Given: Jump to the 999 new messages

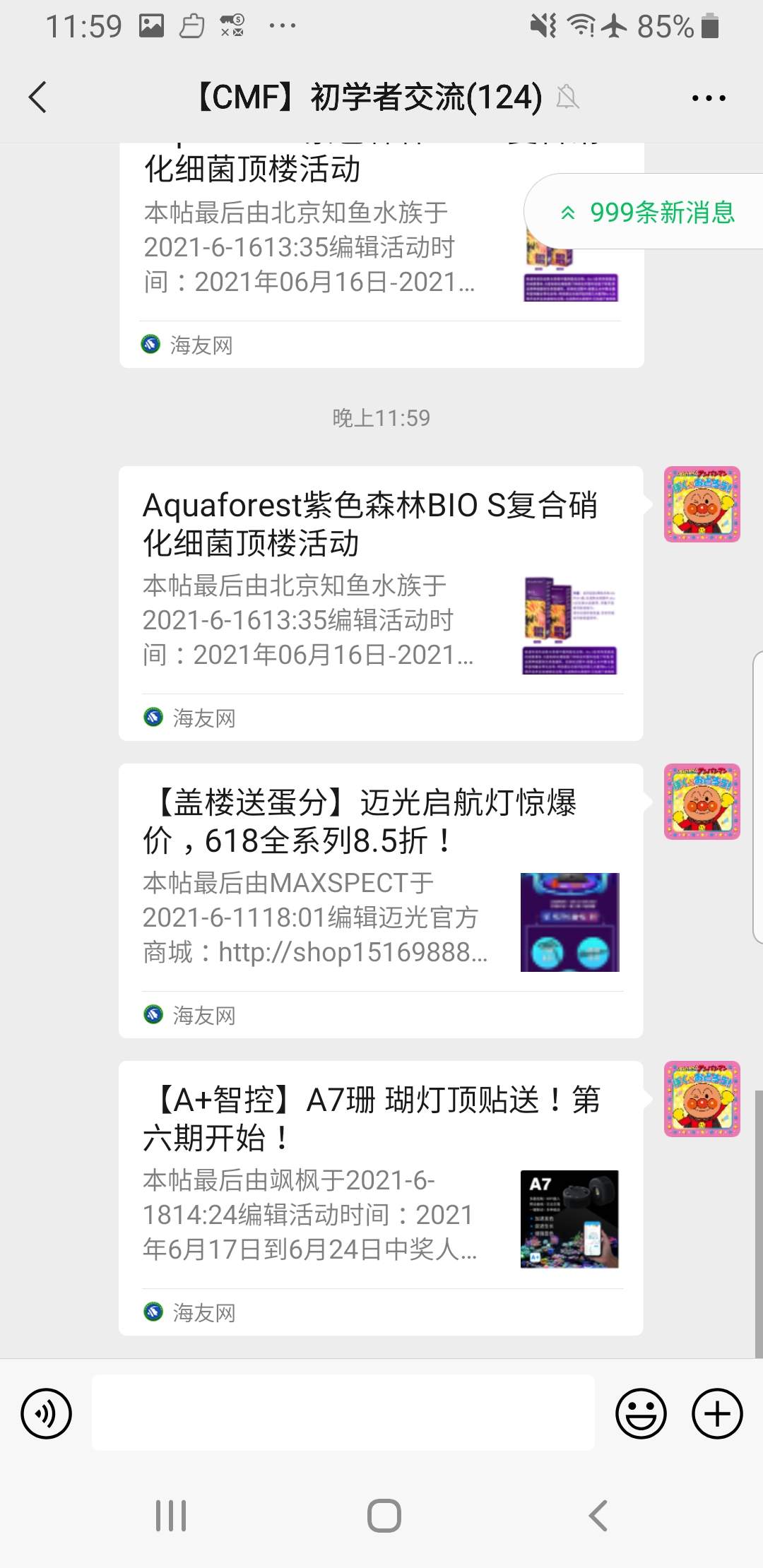Looking at the screenshot, I should [x=648, y=212].
